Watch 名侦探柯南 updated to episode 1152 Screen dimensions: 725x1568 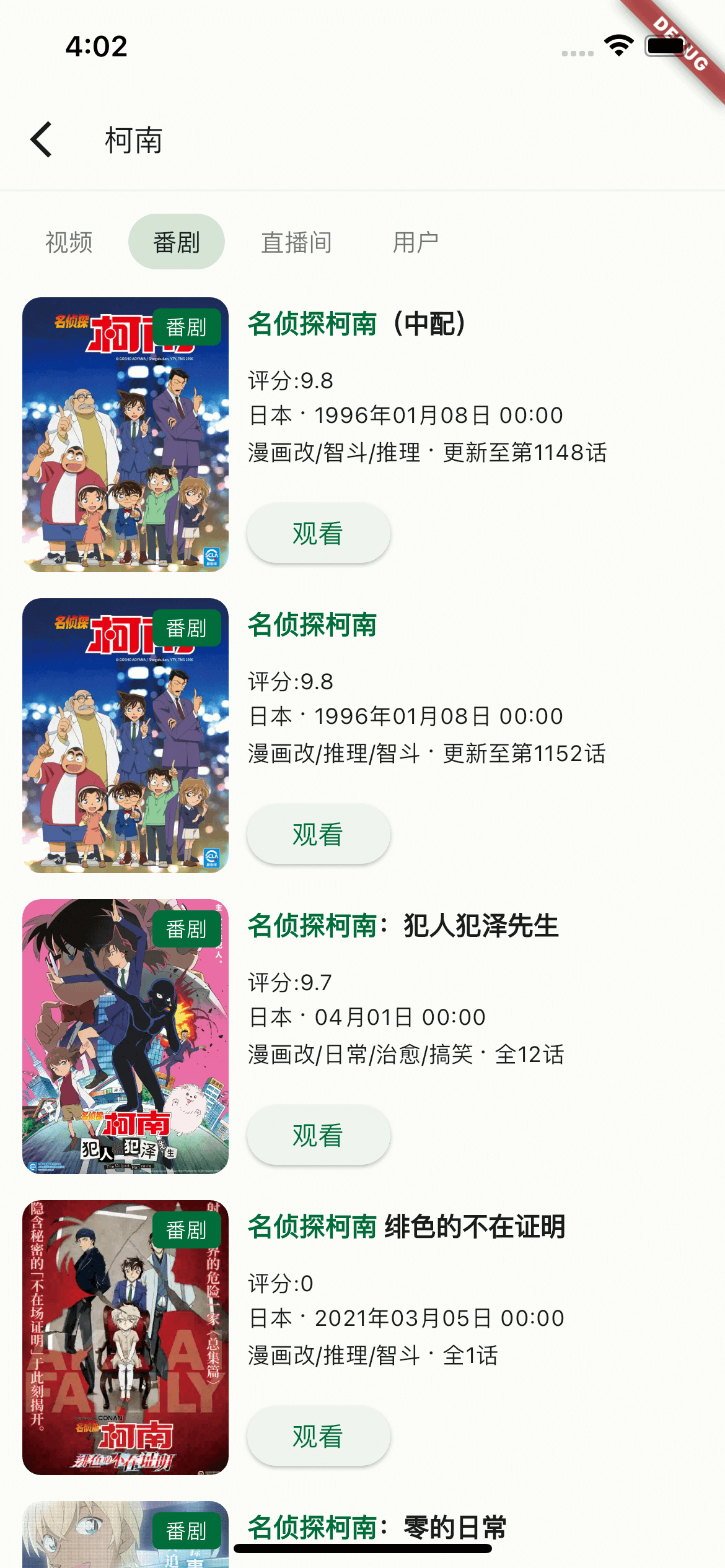tap(318, 834)
